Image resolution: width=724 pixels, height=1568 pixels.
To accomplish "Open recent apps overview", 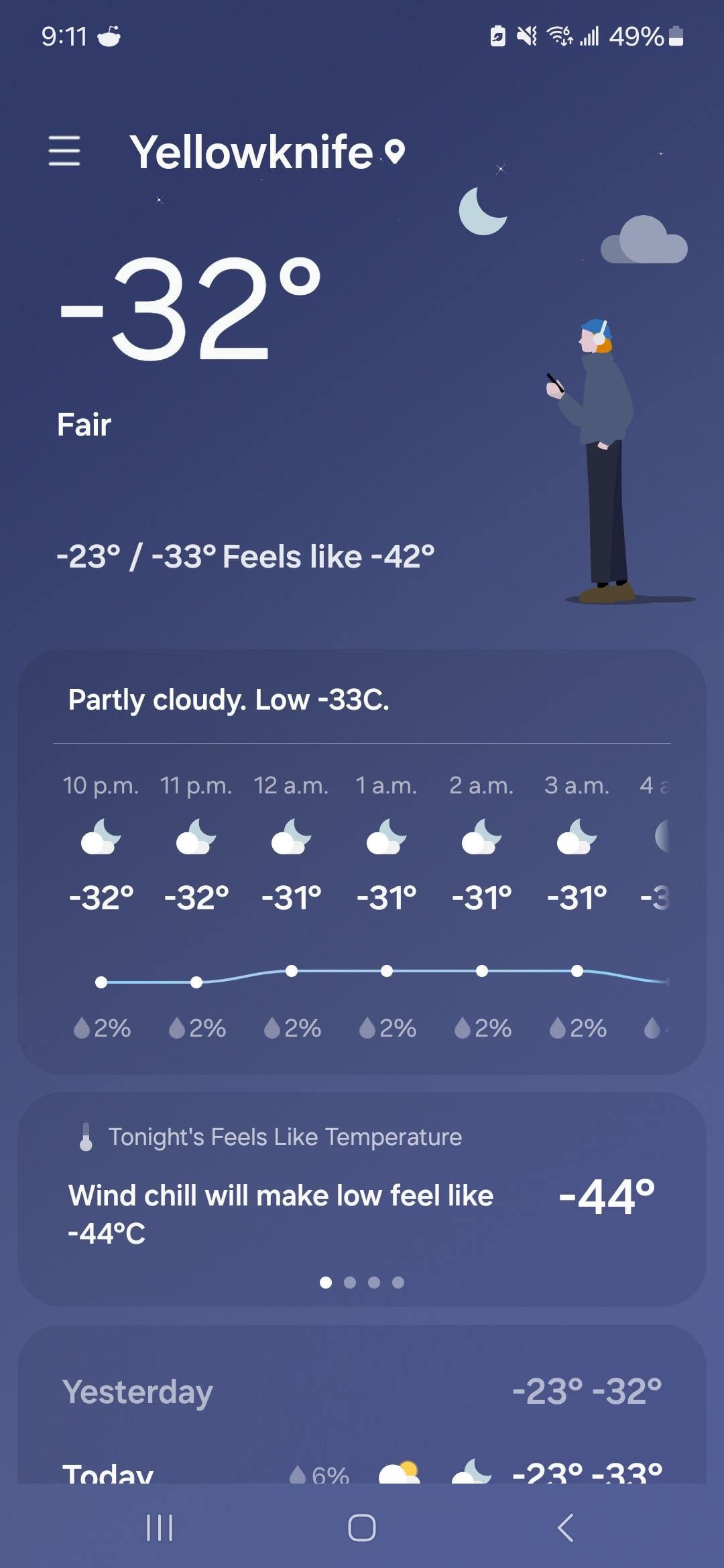I will pos(160,1528).
